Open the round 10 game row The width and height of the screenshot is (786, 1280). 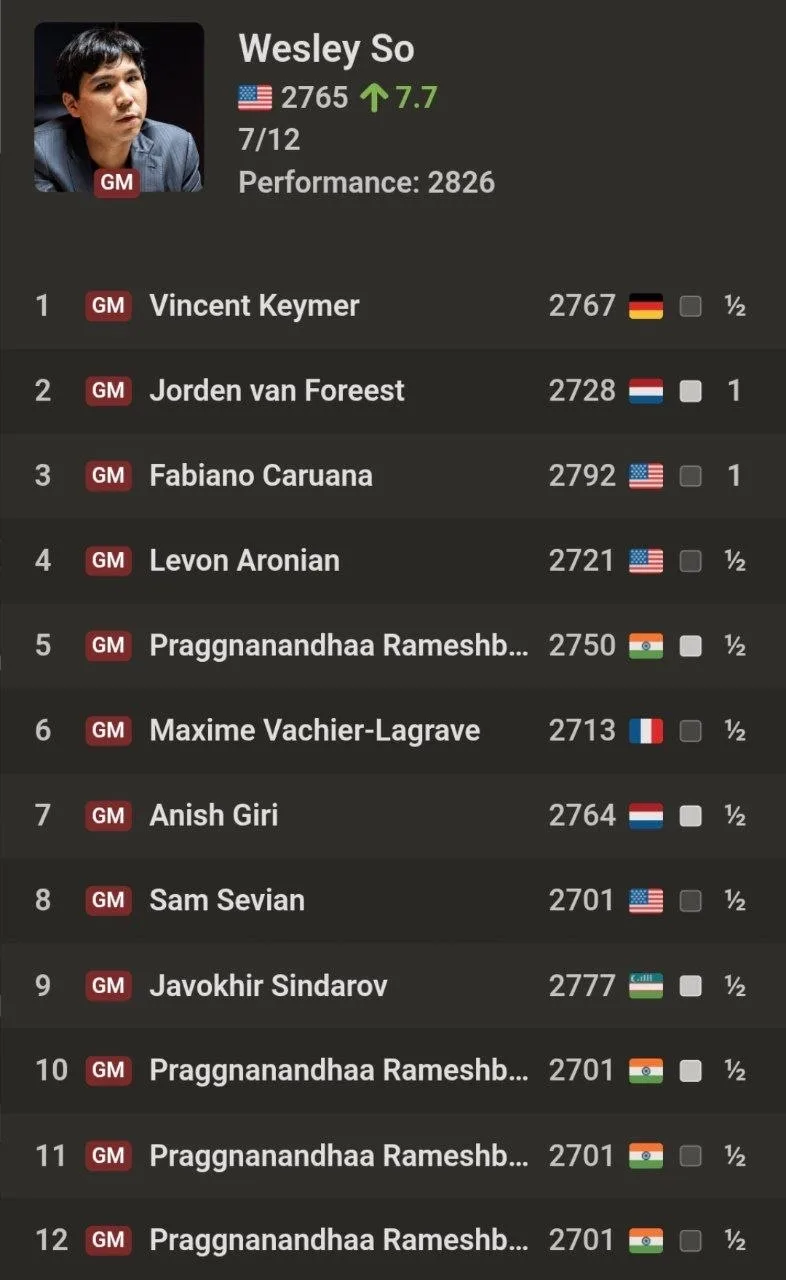point(393,1071)
